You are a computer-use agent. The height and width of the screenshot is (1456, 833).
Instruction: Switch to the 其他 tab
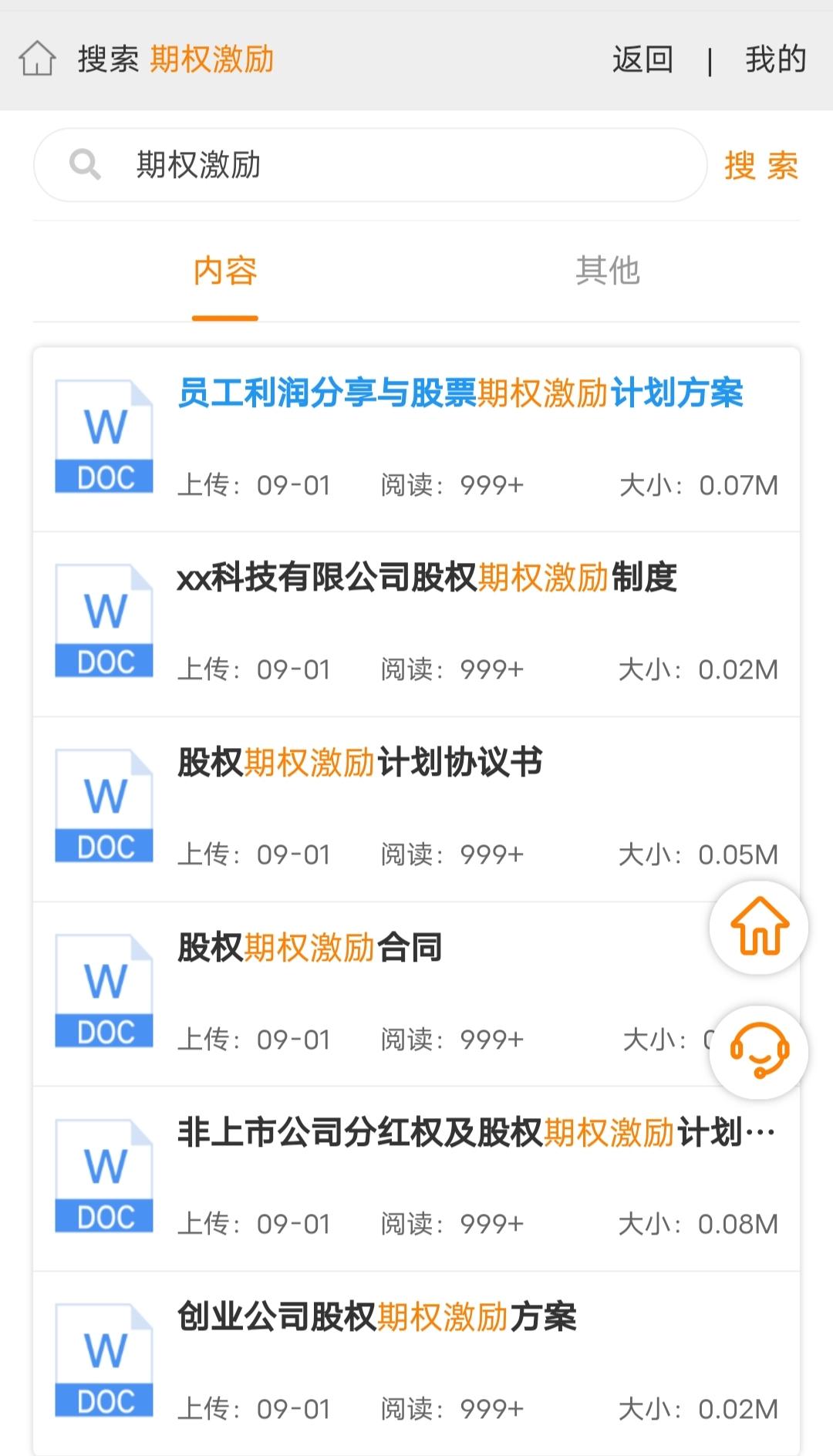(606, 271)
